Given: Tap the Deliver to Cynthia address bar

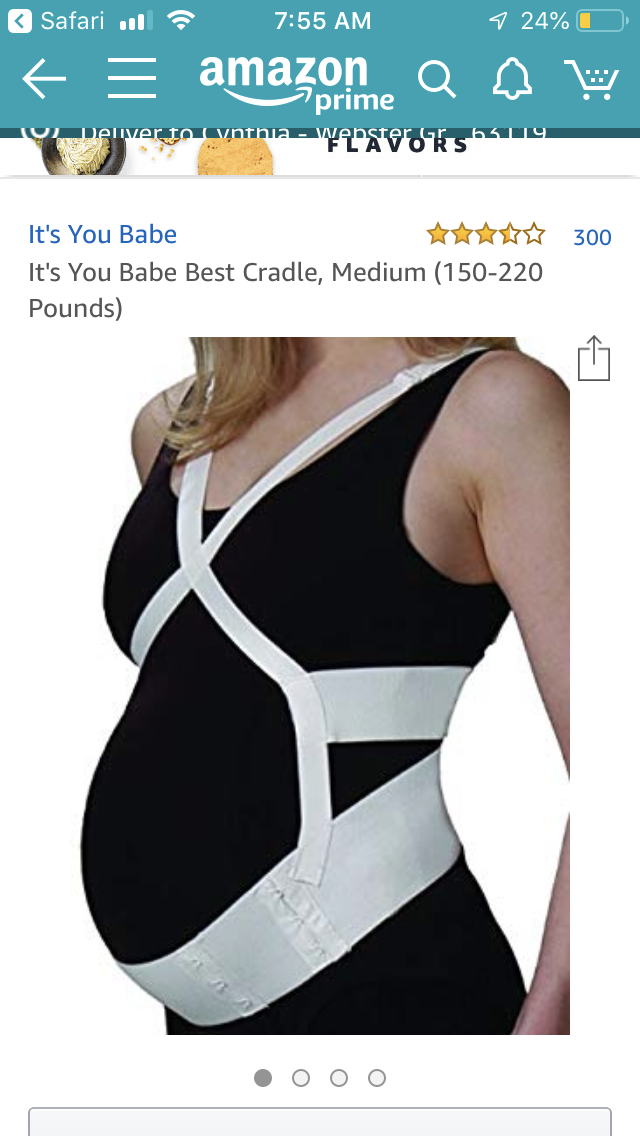Looking at the screenshot, I should pyautogui.click(x=300, y=132).
